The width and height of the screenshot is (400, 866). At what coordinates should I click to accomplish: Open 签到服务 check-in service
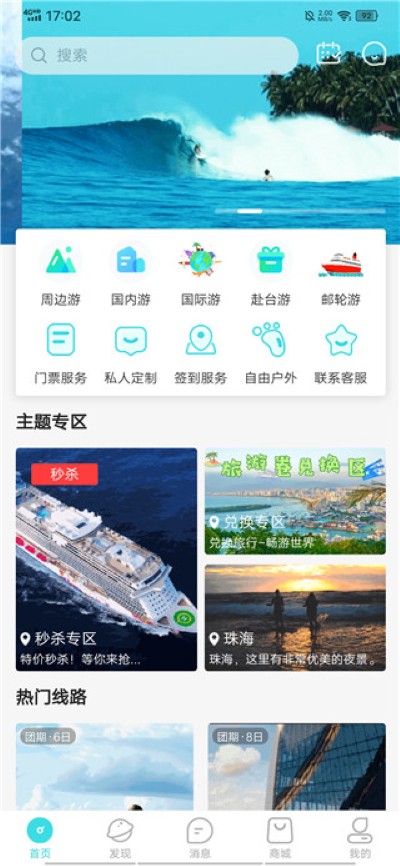click(201, 353)
